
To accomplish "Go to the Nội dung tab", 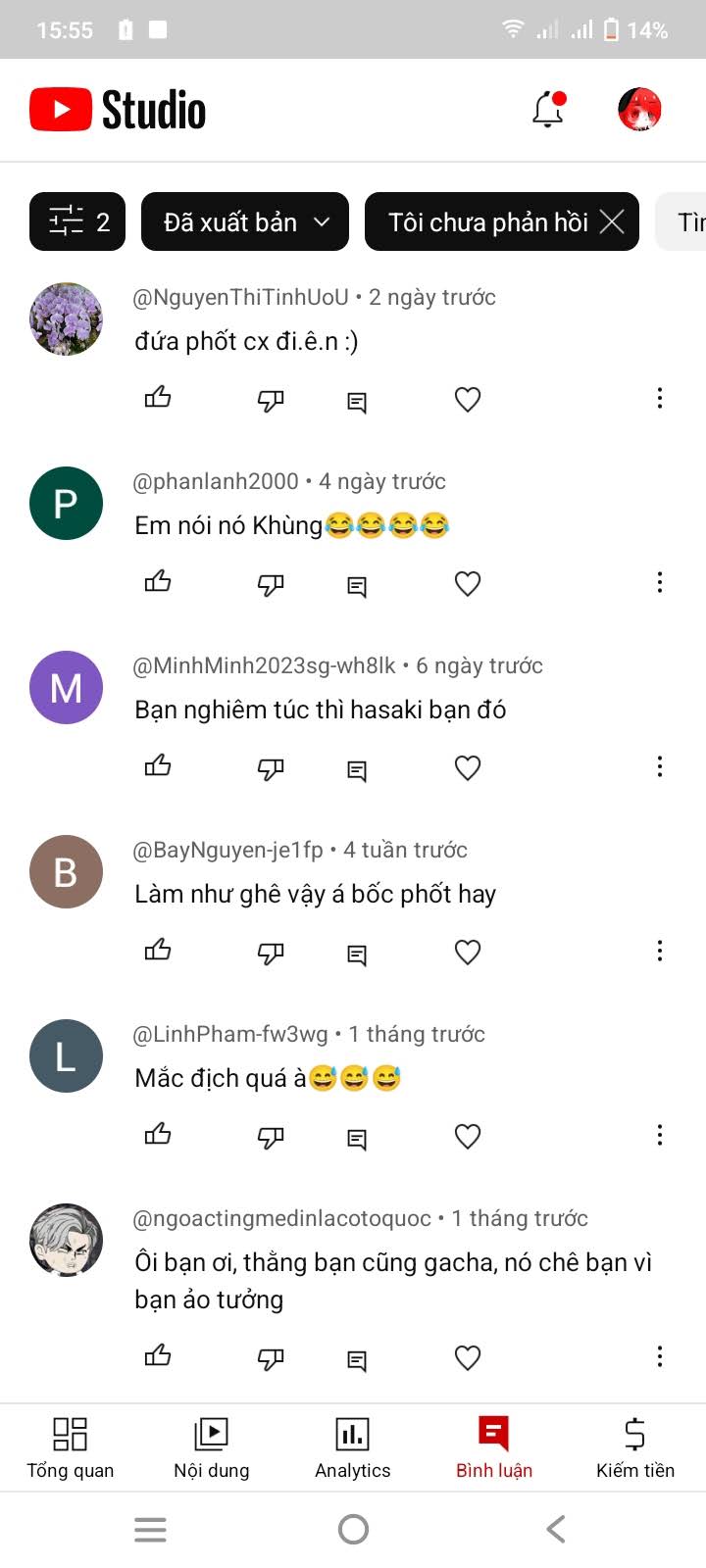I will (x=212, y=1447).
